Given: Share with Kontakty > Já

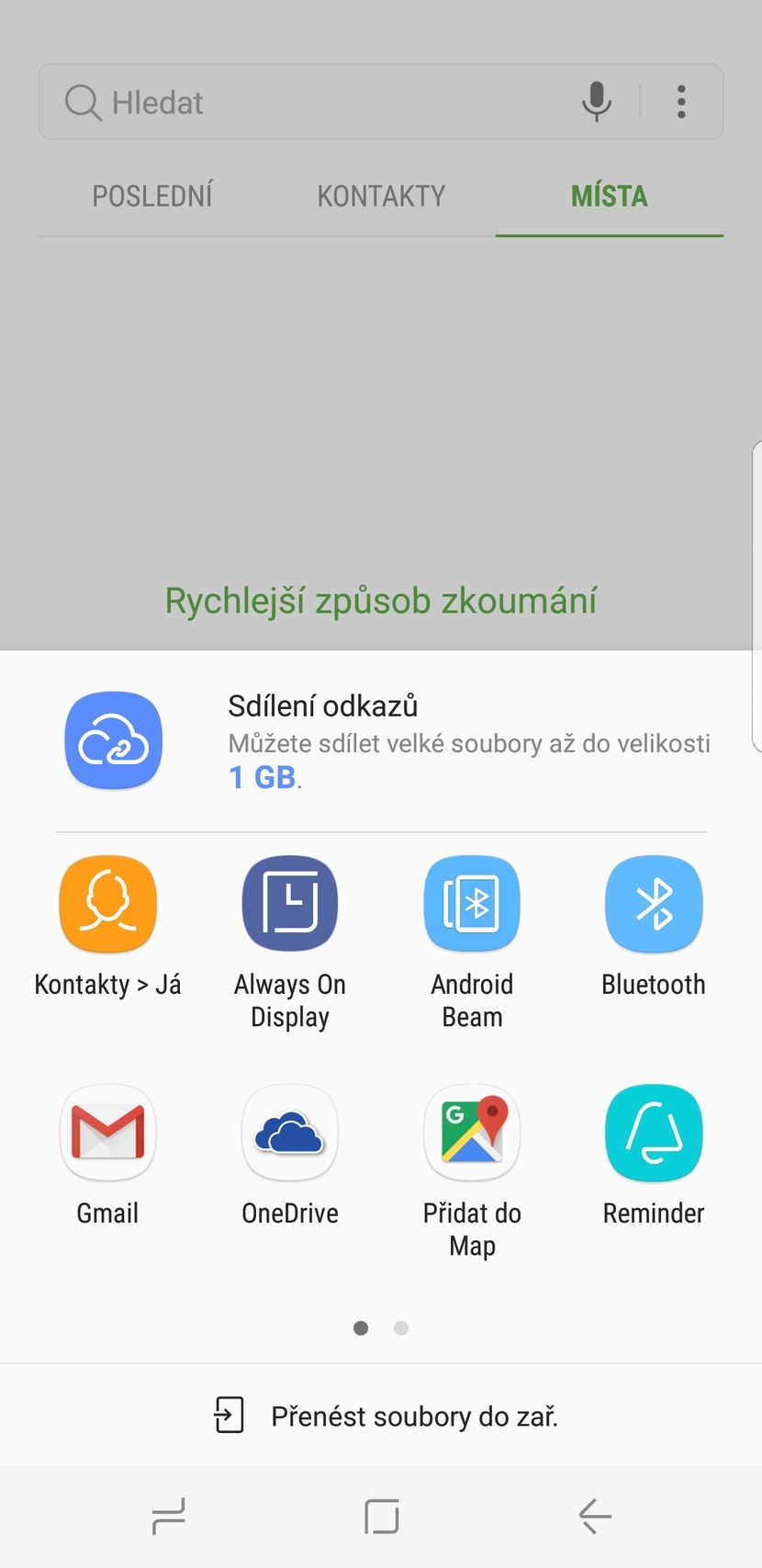Looking at the screenshot, I should click(106, 903).
